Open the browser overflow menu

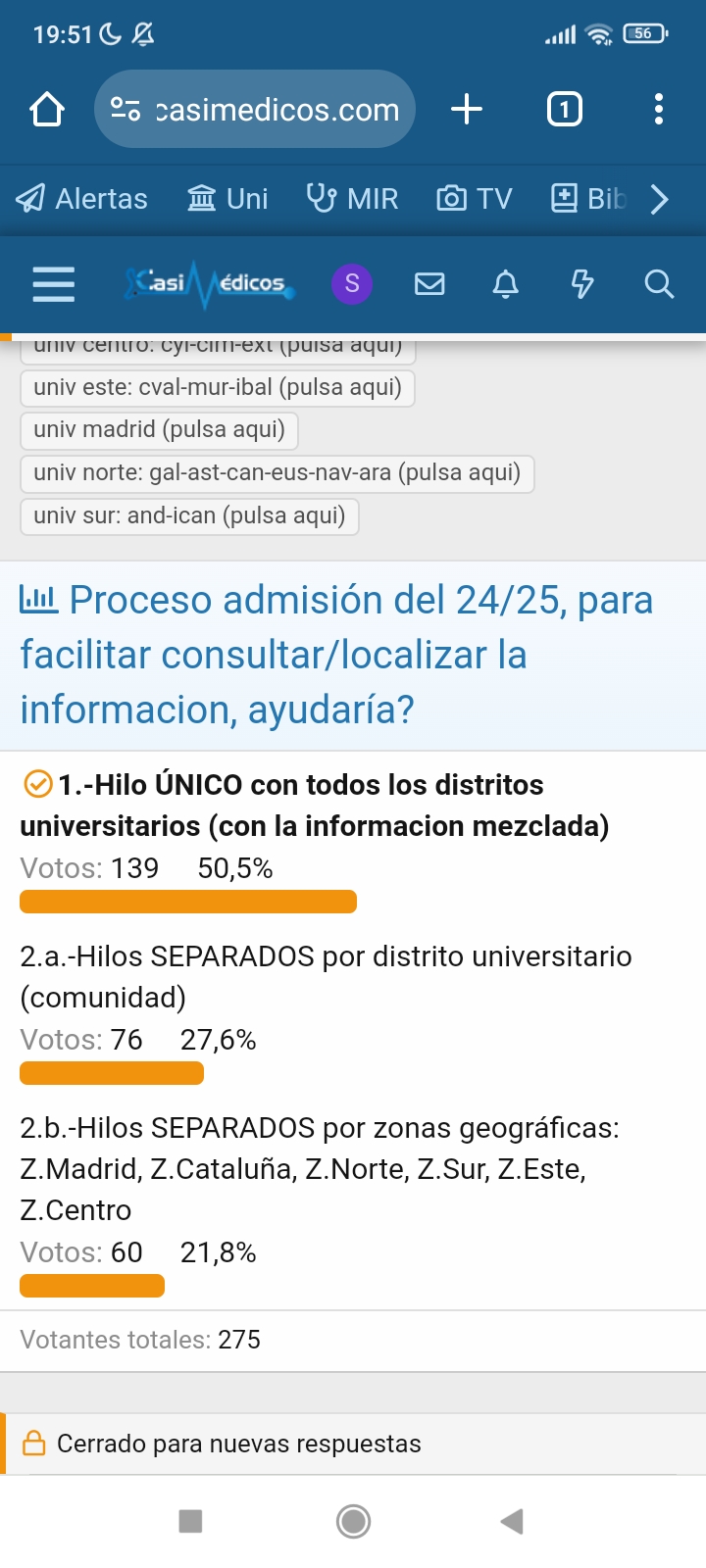(x=659, y=109)
